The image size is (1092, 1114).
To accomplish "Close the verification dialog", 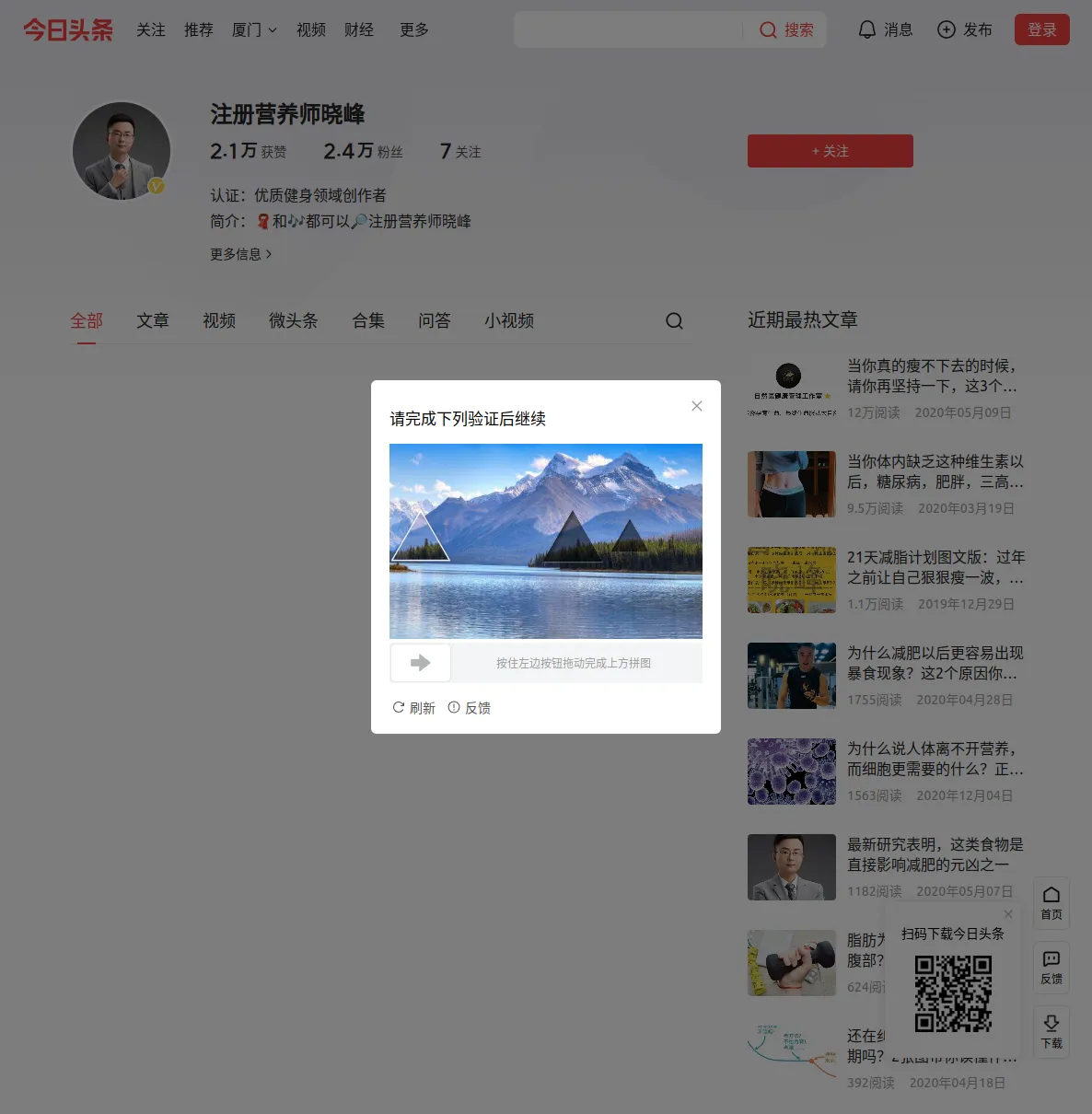I will [697, 406].
